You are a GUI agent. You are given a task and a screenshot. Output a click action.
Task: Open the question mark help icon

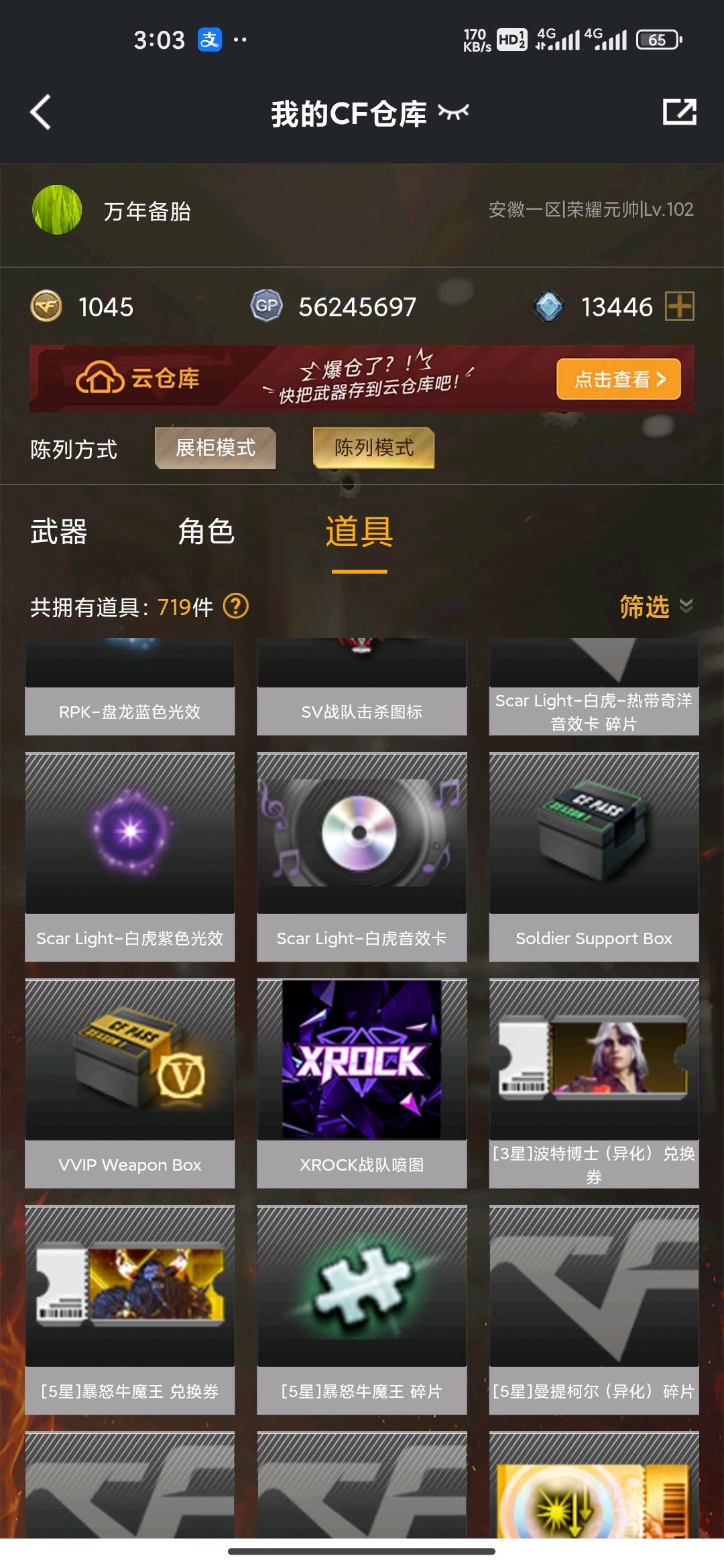[235, 606]
